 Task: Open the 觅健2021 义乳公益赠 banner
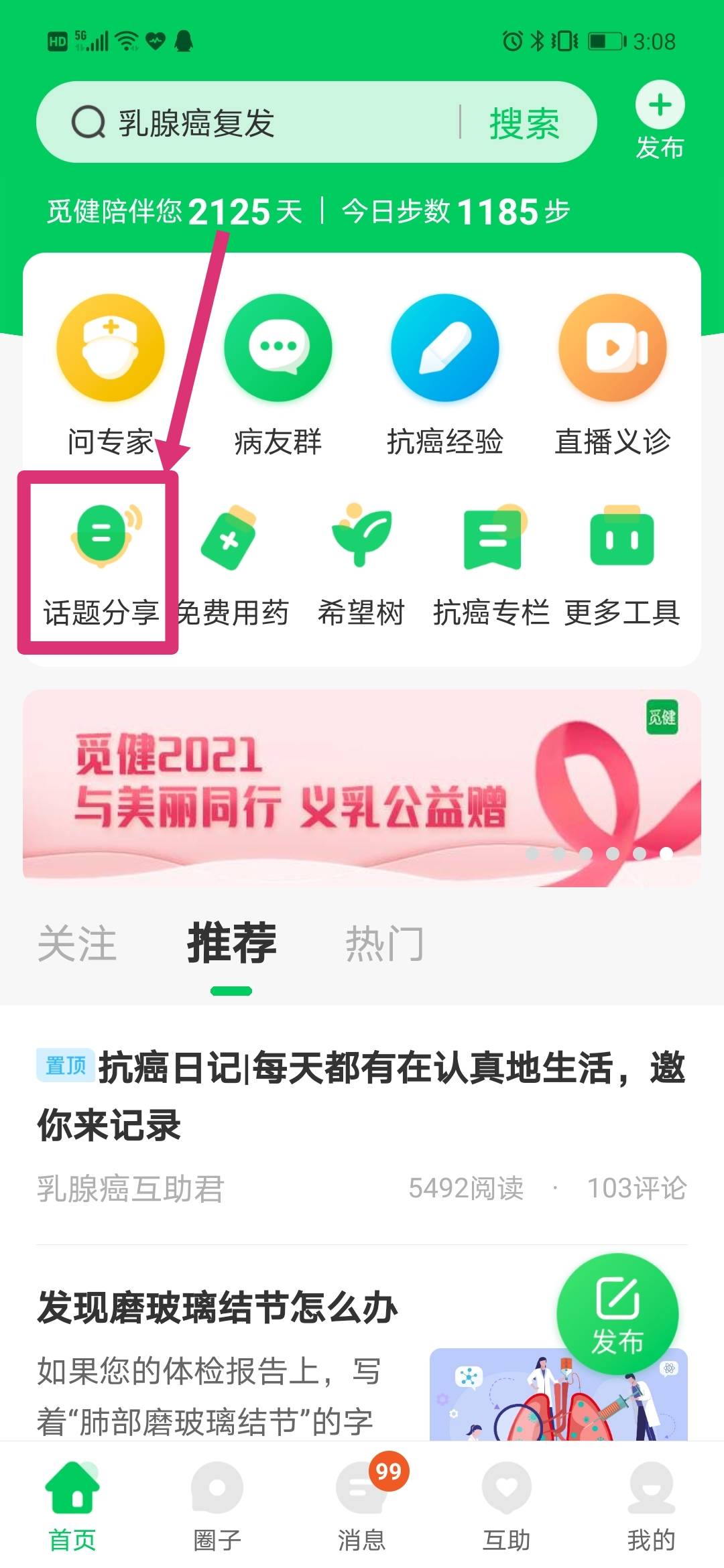click(362, 787)
